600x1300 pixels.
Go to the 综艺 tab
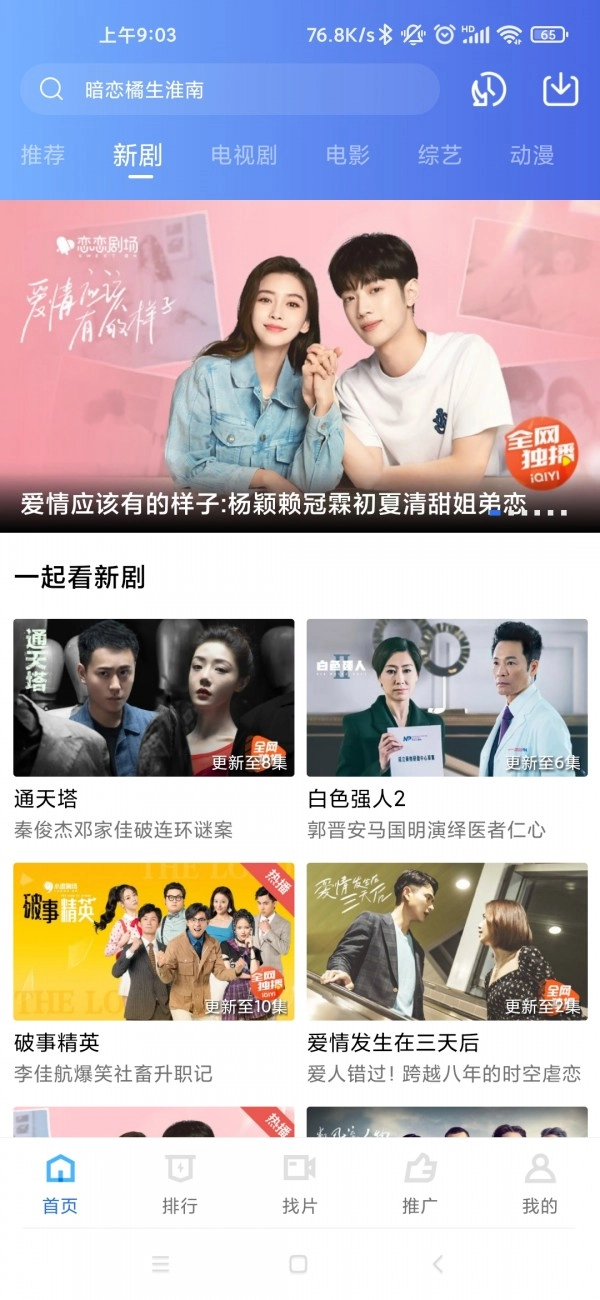click(x=440, y=155)
